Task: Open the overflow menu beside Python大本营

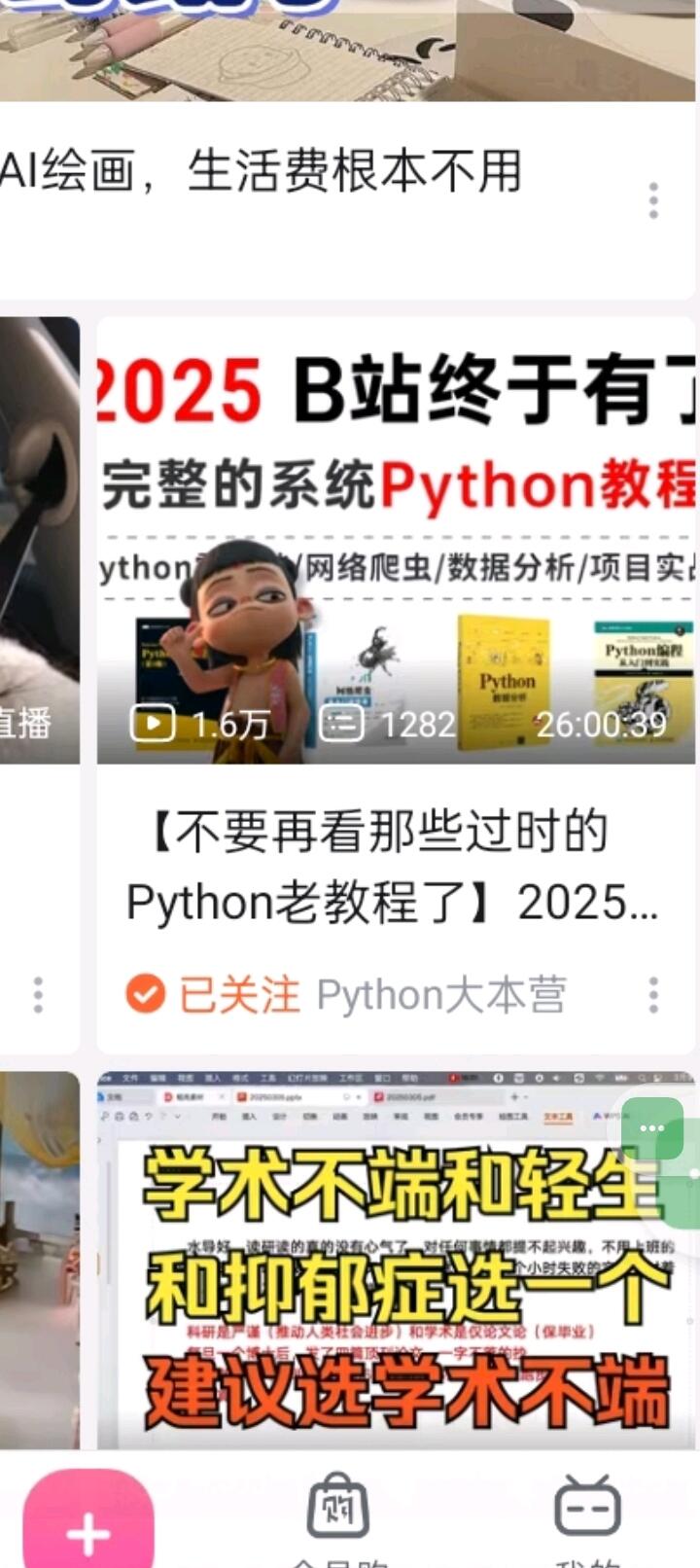Action: point(653,995)
